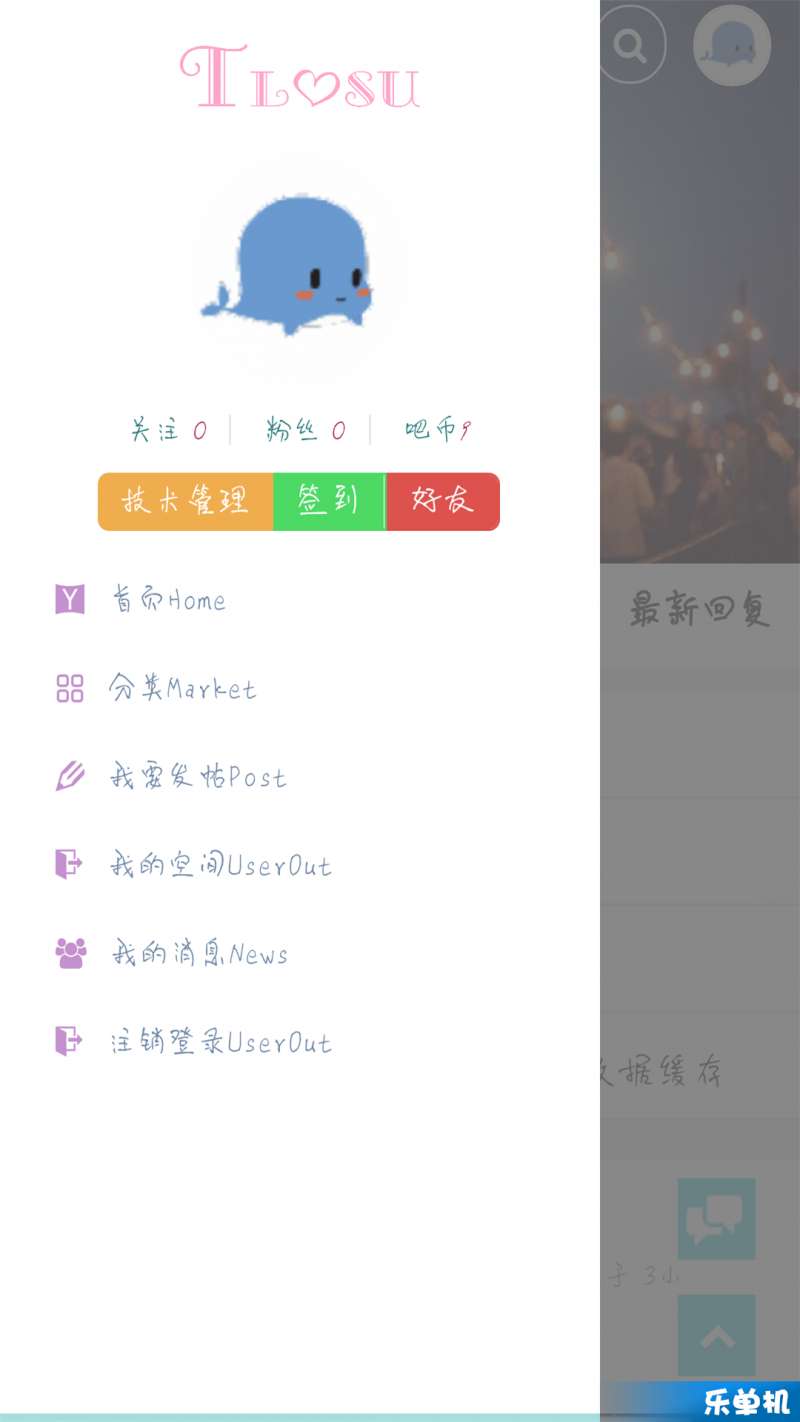This screenshot has height=1422, width=800.
Task: Select 我要发帖Post to write a post
Action: [x=197, y=777]
